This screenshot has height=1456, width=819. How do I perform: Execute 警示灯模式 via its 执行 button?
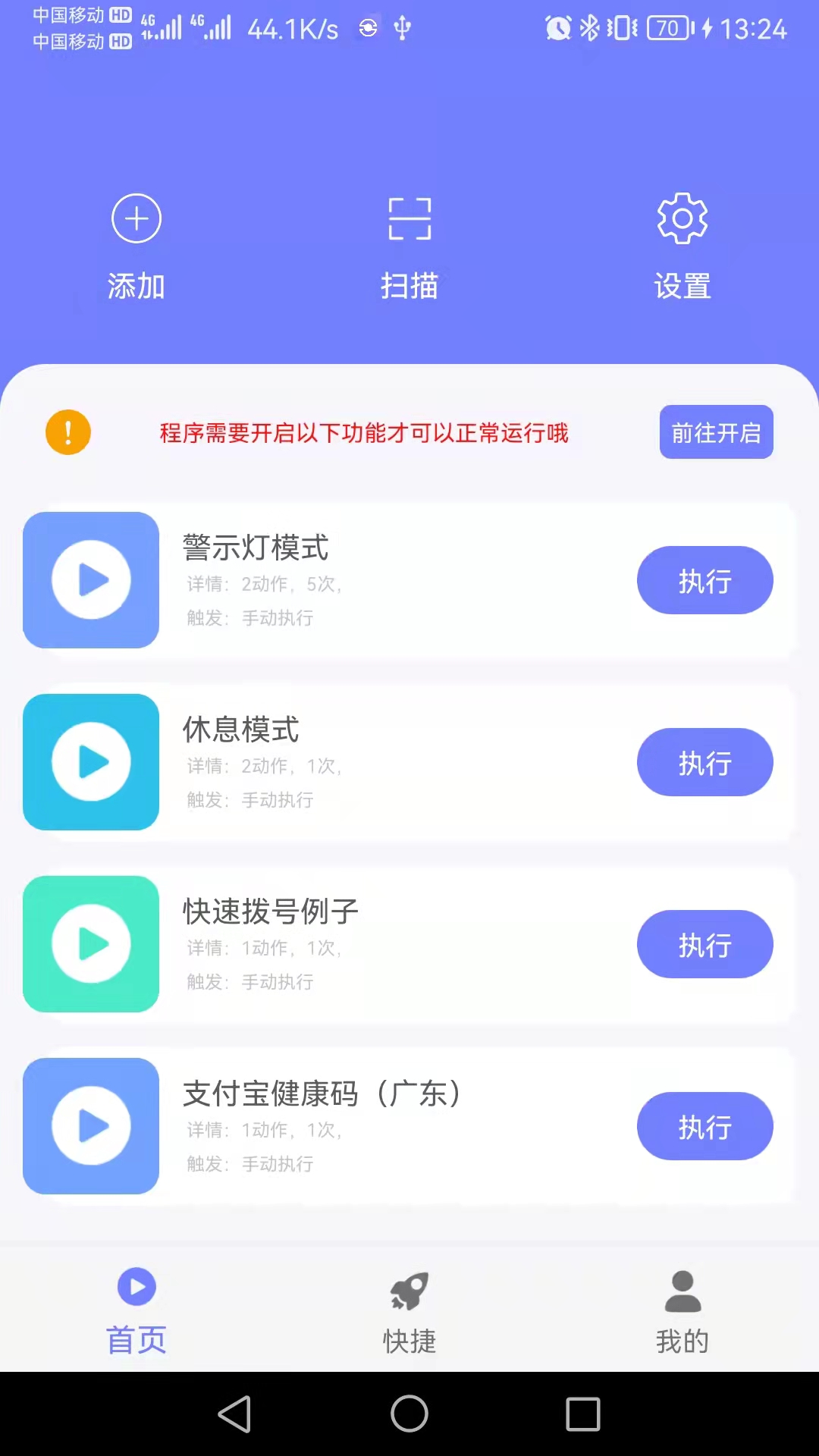[x=704, y=580]
